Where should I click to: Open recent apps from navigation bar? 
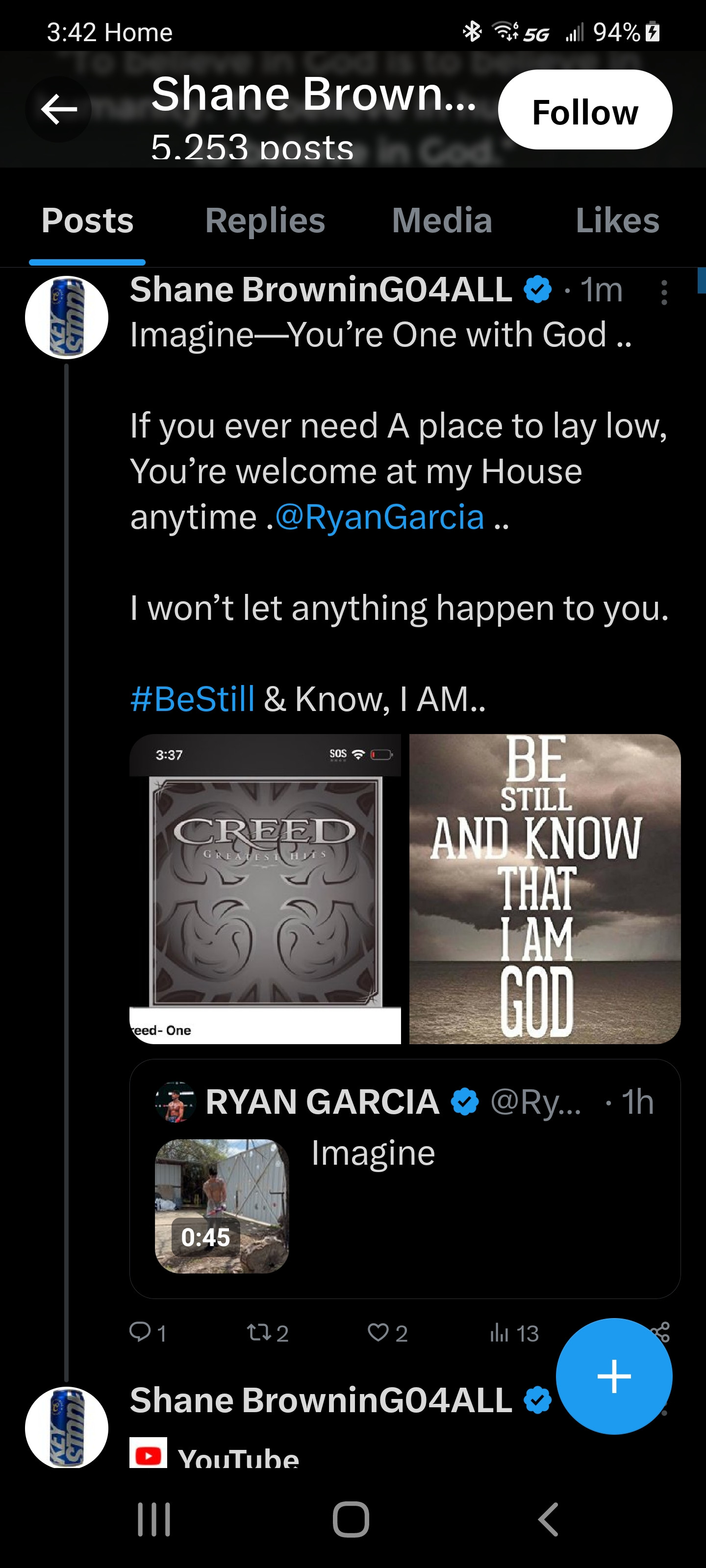coord(153,1519)
